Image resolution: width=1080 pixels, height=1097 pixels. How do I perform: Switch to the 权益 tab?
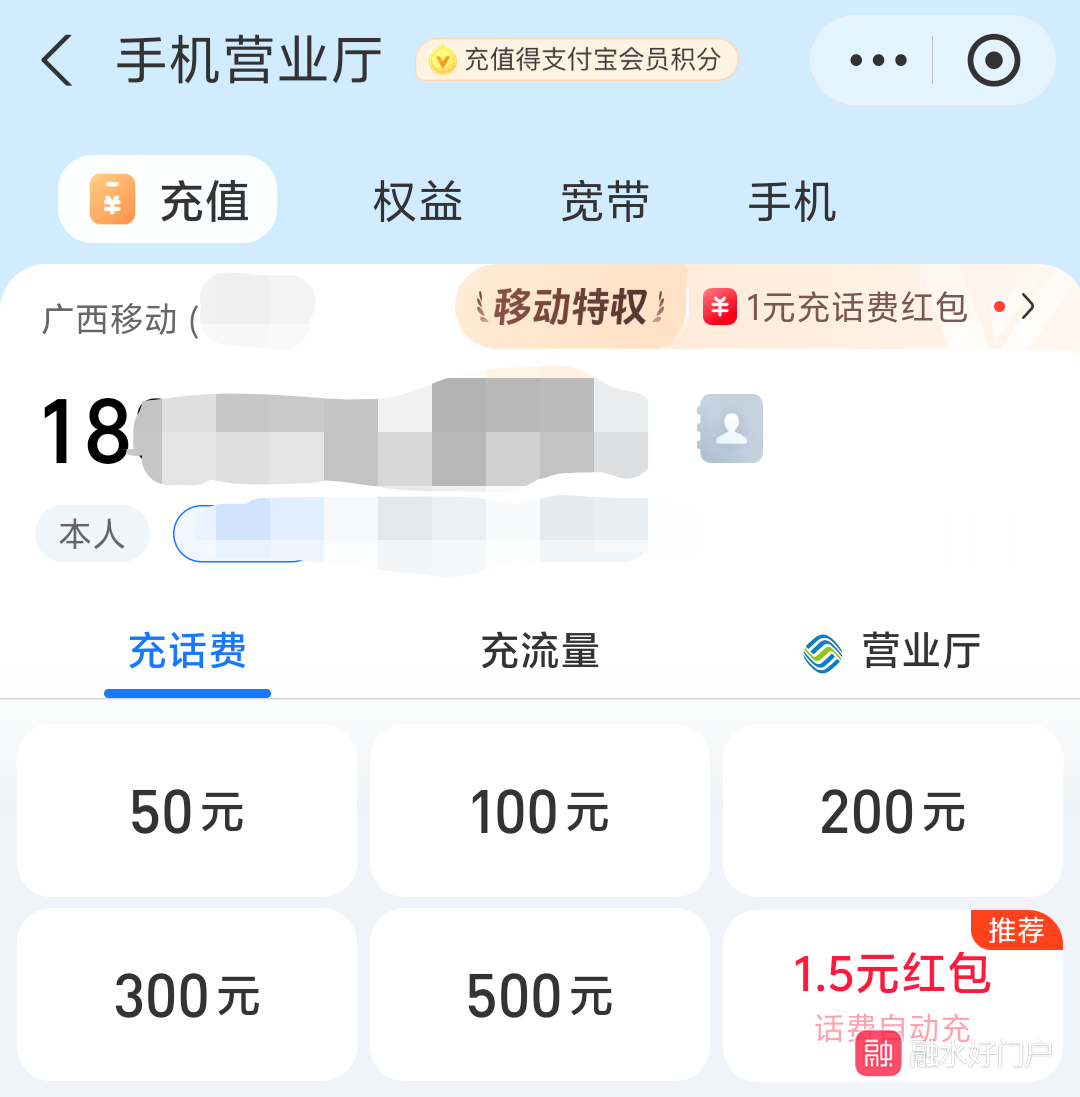click(x=417, y=201)
